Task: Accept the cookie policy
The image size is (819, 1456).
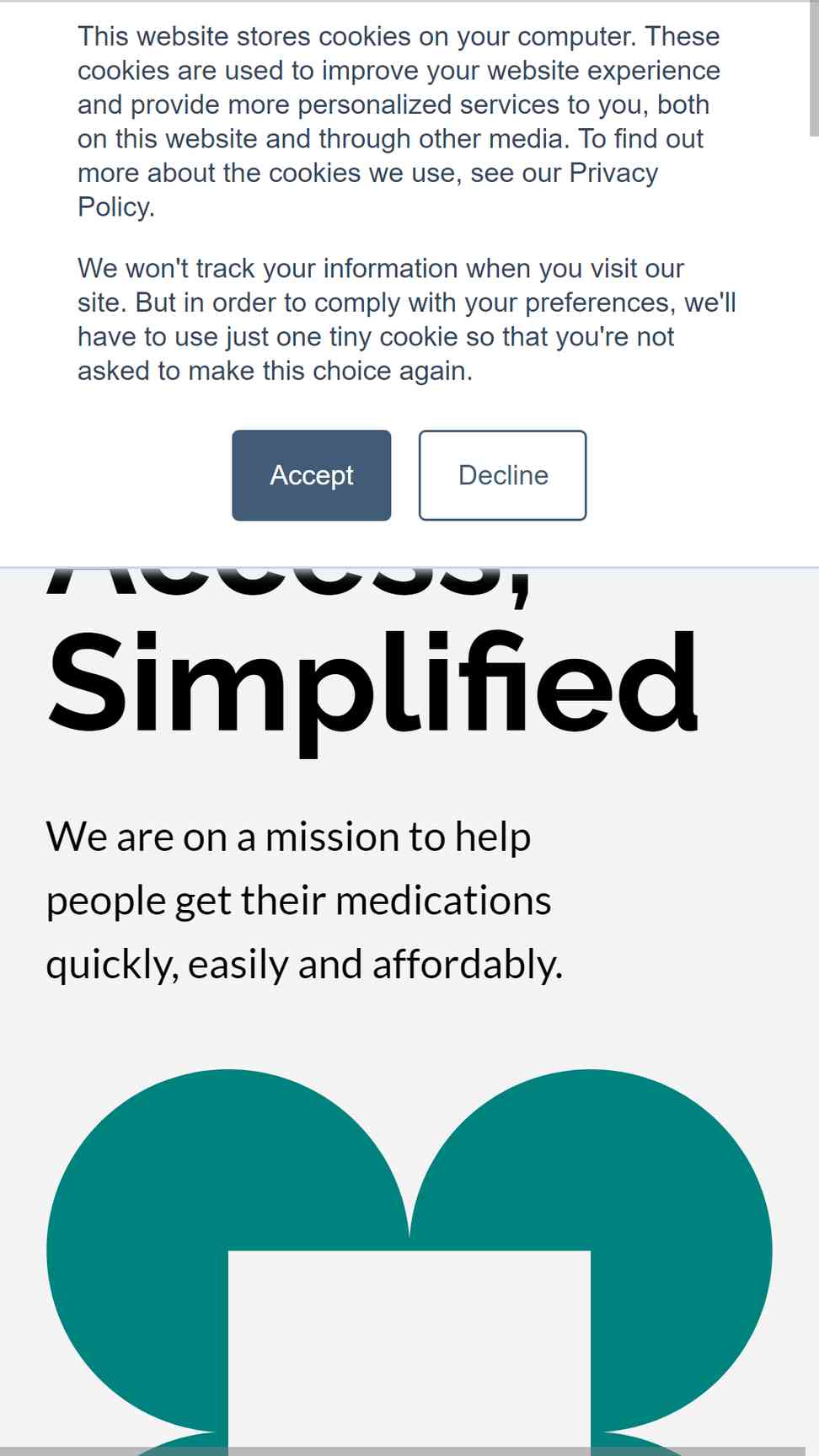Action: click(311, 475)
